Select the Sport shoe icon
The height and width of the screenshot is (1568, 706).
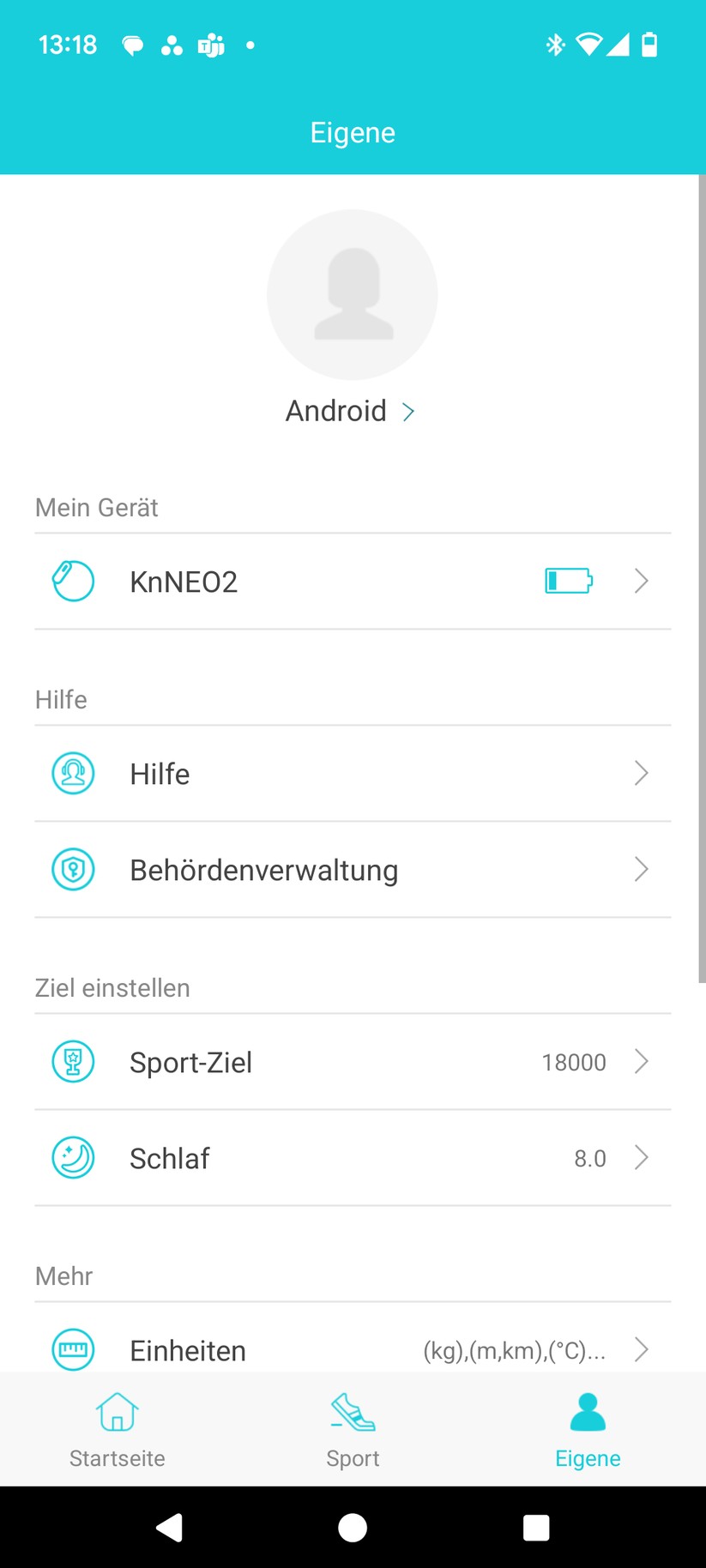pyautogui.click(x=353, y=1409)
